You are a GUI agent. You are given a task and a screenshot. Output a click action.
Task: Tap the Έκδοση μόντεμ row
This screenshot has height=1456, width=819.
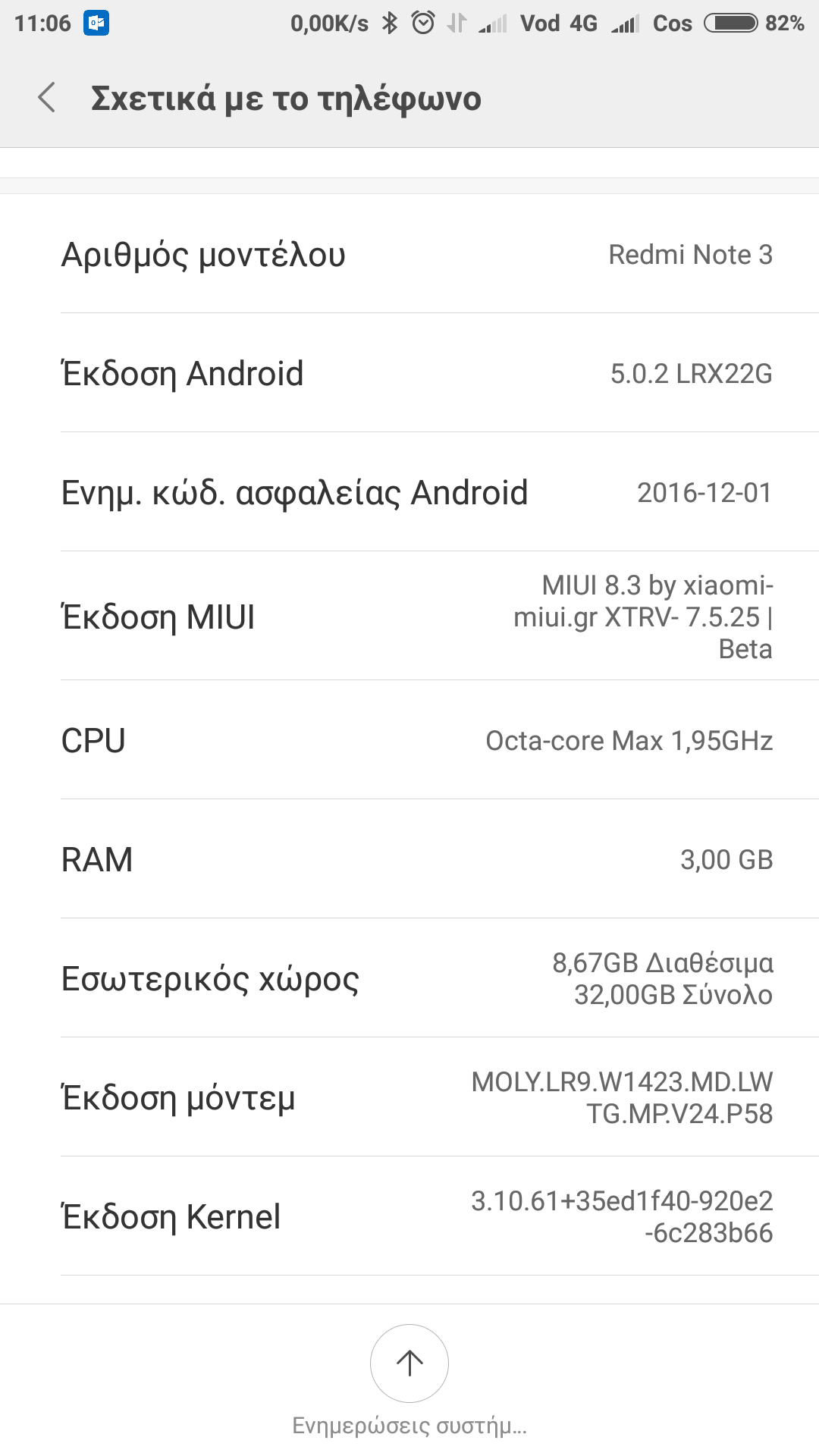pos(409,1097)
